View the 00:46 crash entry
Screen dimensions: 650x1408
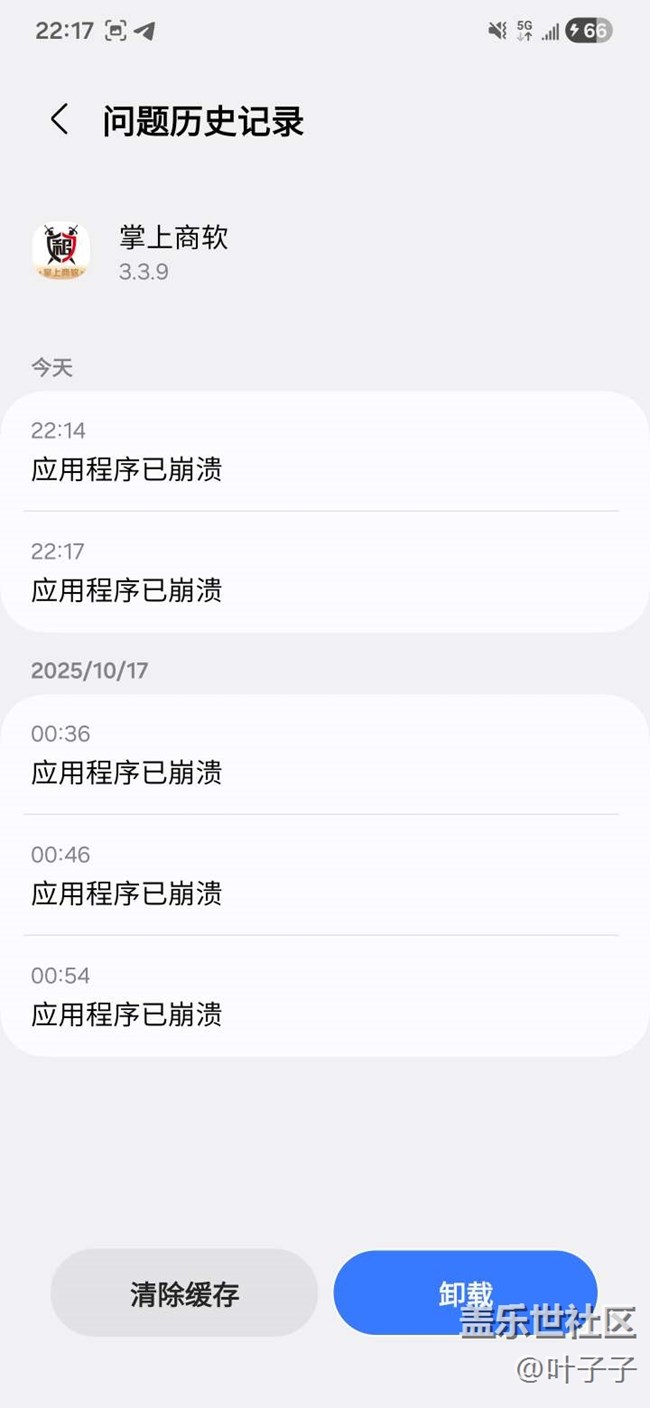click(324, 875)
